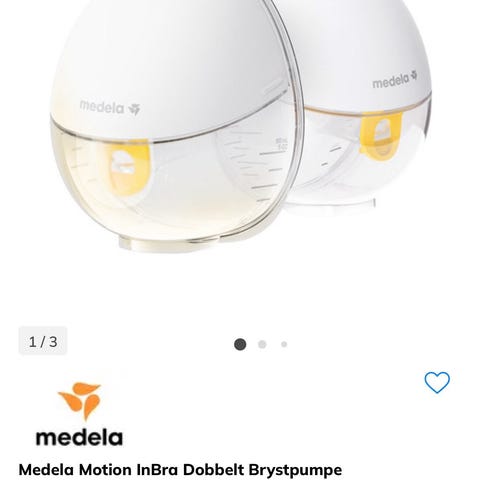Open the Medela brand logo link
The width and height of the screenshot is (480, 480).
pos(79,414)
